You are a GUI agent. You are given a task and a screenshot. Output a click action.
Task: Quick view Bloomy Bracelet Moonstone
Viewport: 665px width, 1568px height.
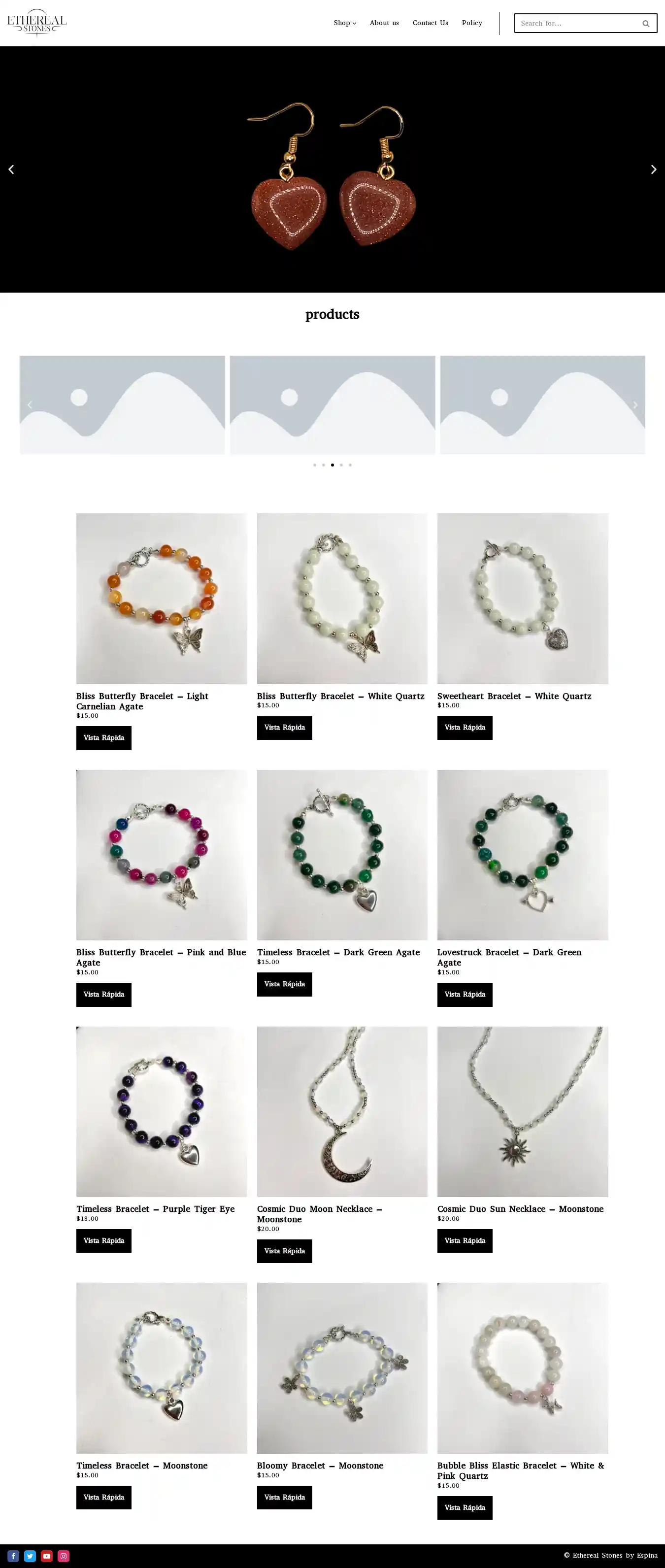pos(284,1497)
